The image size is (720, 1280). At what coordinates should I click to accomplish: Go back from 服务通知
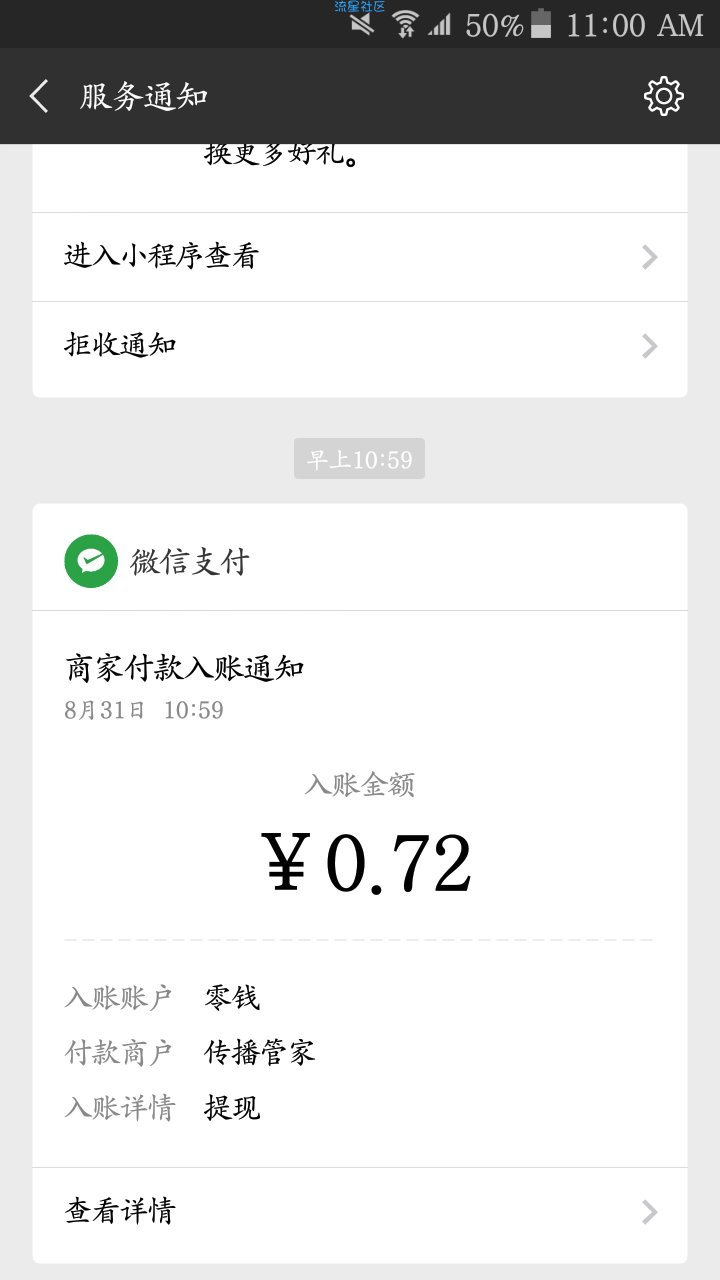tap(39, 96)
